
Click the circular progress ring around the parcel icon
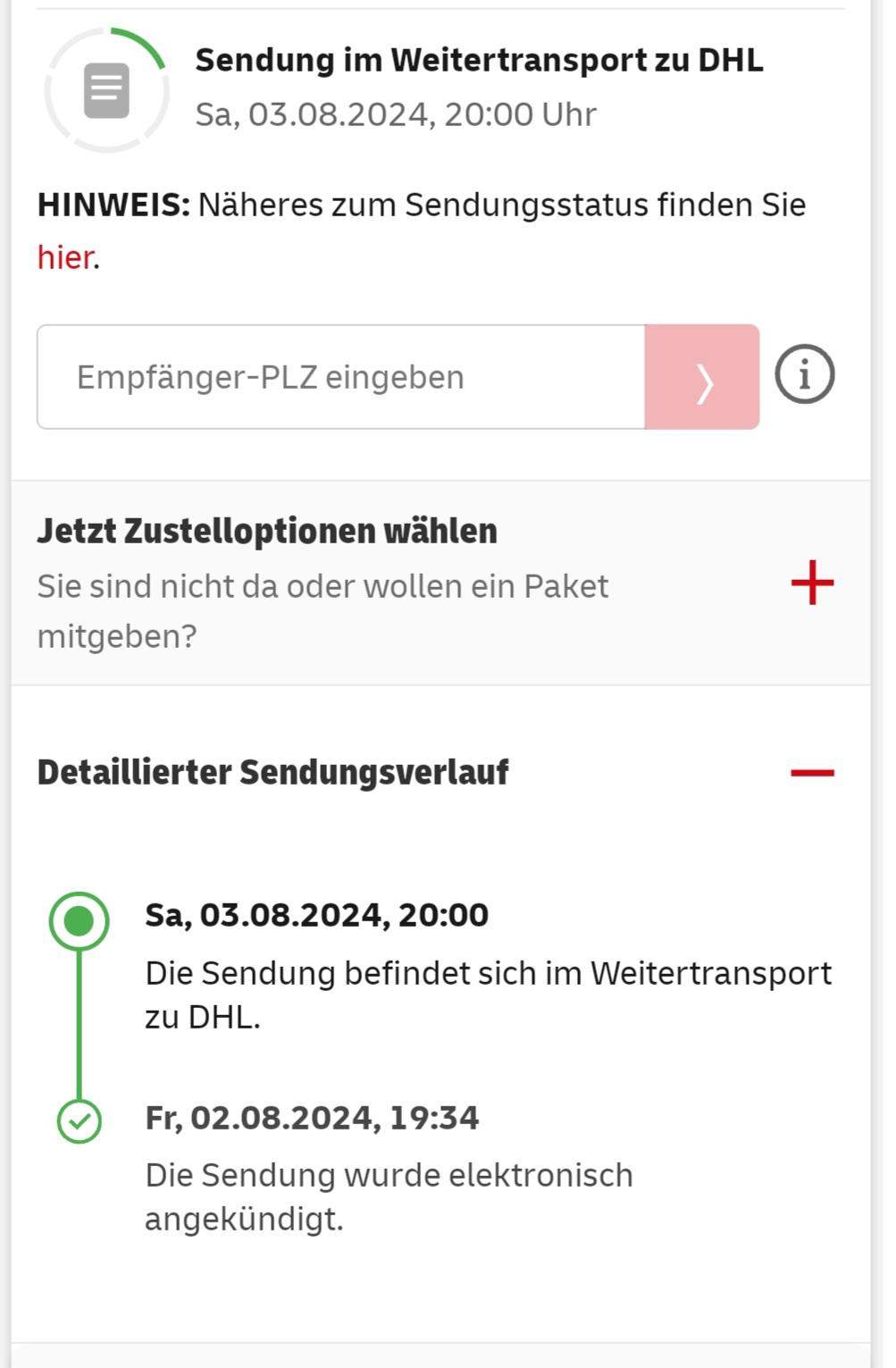pos(106,88)
